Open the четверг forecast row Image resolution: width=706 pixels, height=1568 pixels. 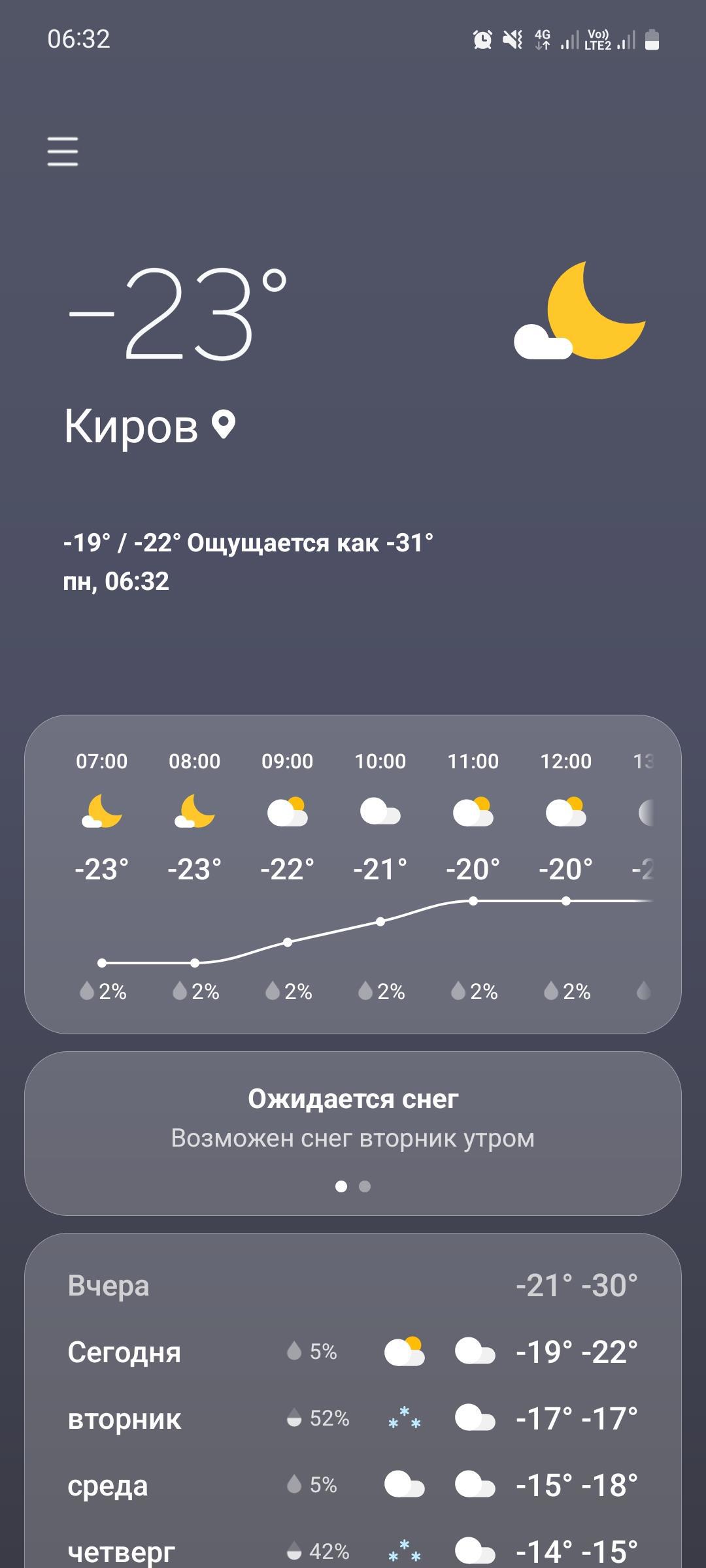coord(353,1550)
